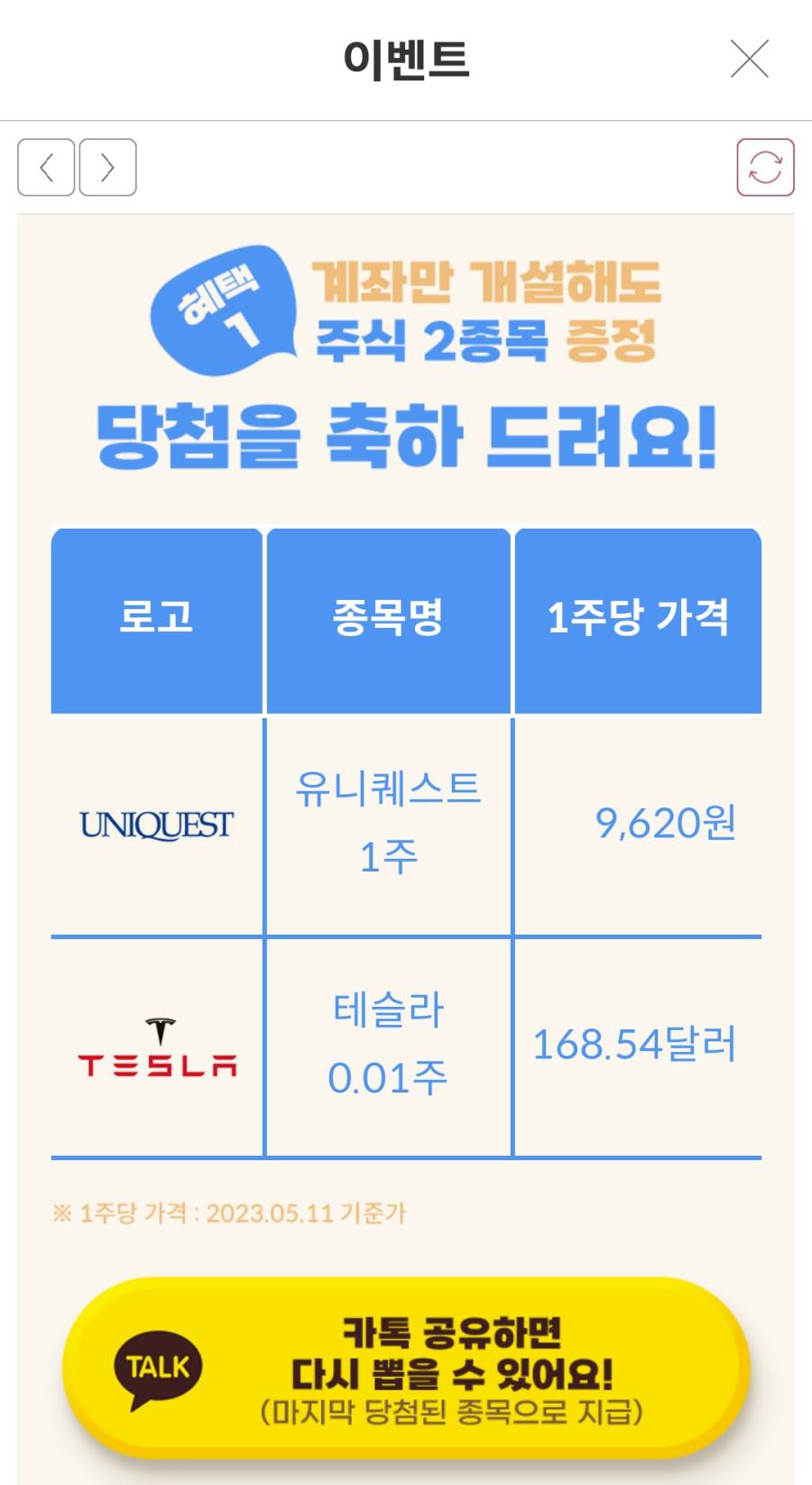Select the right arrow navigation icon
The image size is (812, 1485).
point(107,168)
